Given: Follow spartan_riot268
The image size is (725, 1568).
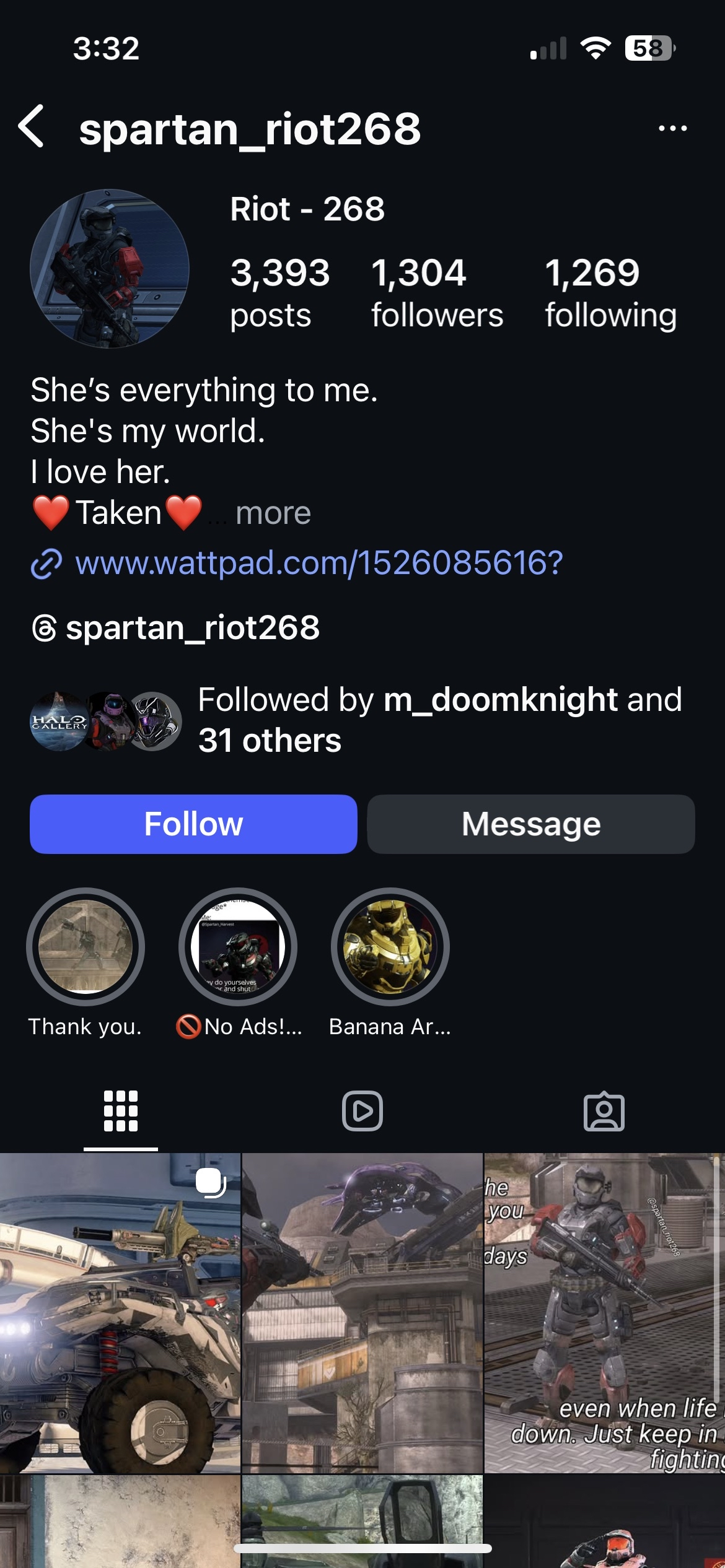Looking at the screenshot, I should coord(193,824).
